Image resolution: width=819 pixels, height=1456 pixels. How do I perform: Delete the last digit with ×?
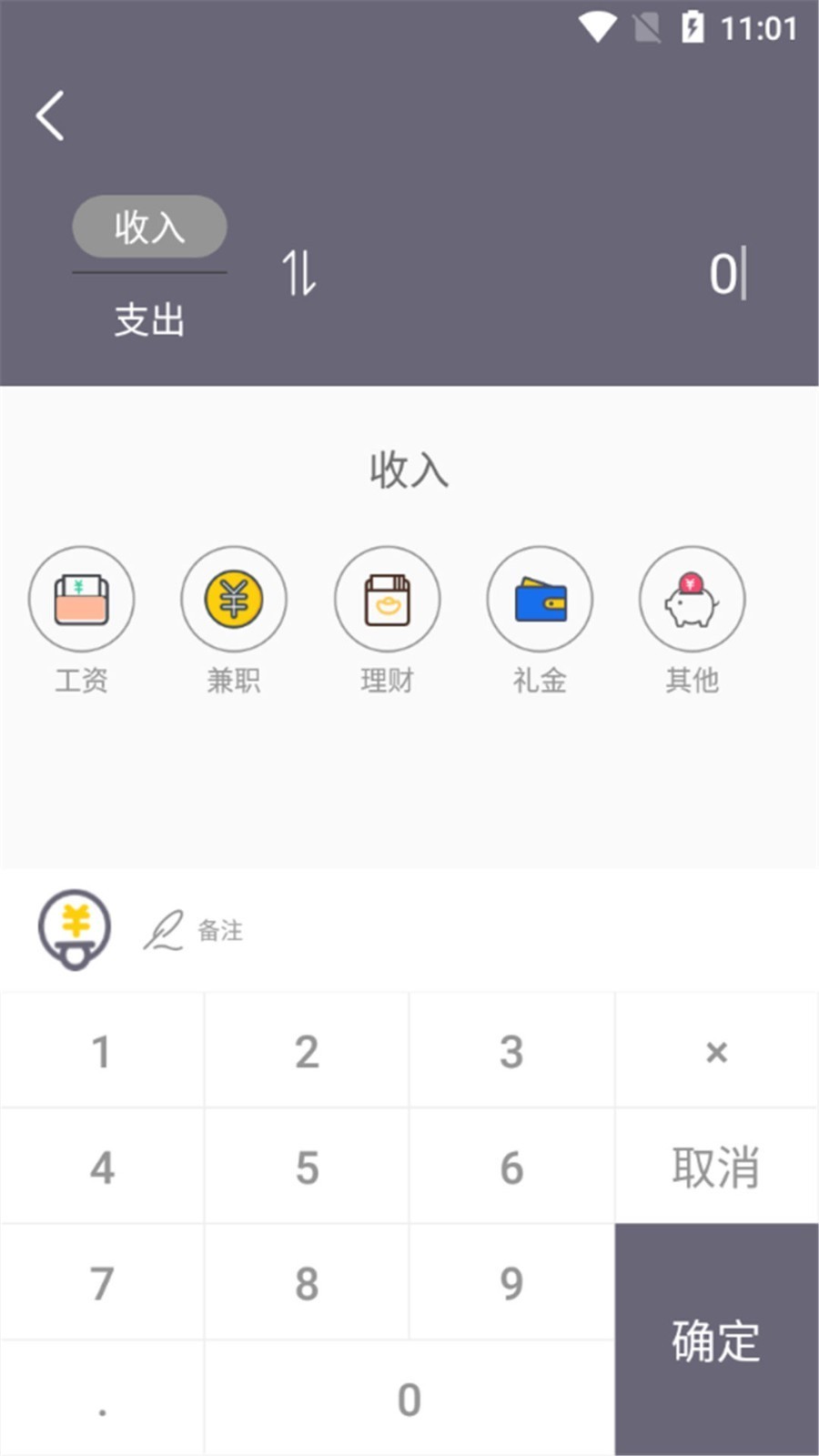coord(716,1052)
